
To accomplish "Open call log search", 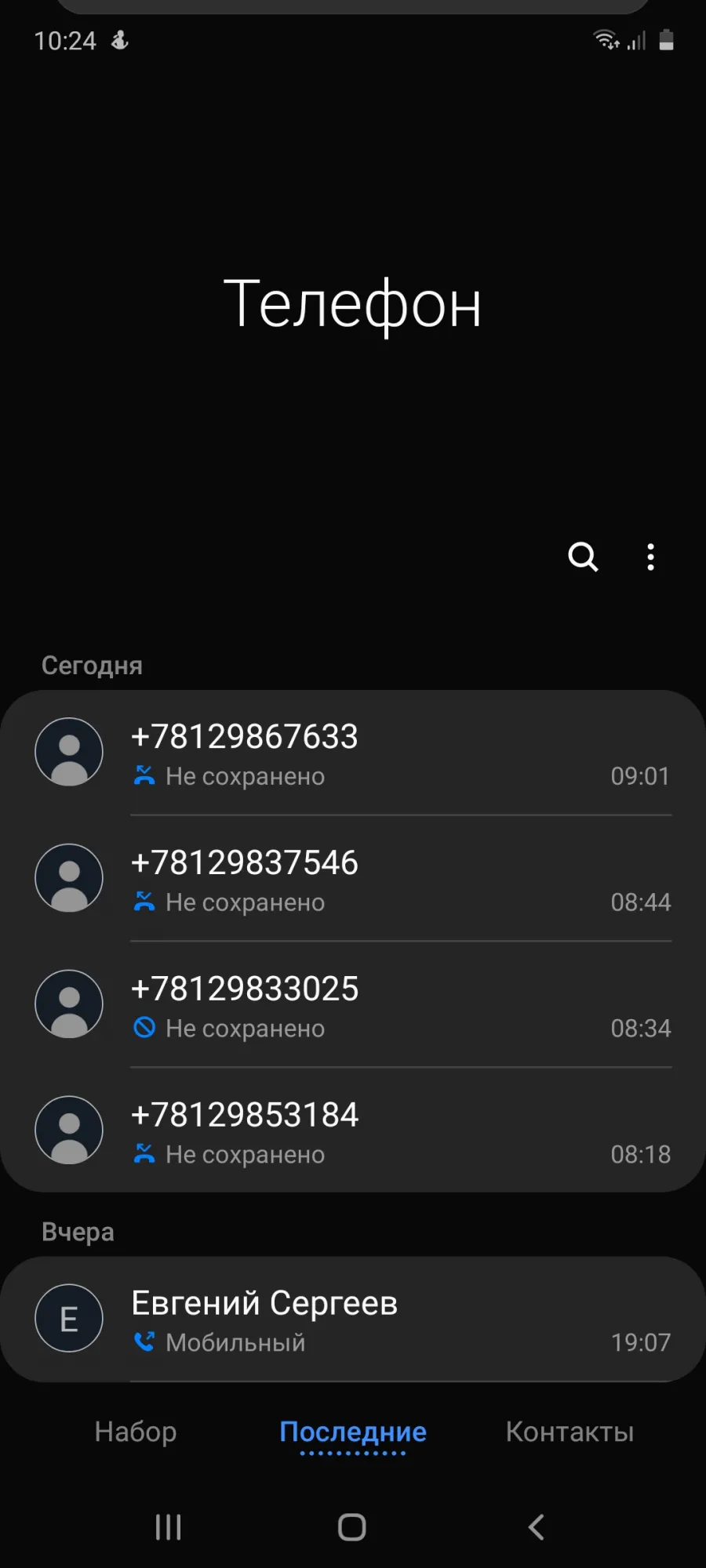I will (x=583, y=557).
